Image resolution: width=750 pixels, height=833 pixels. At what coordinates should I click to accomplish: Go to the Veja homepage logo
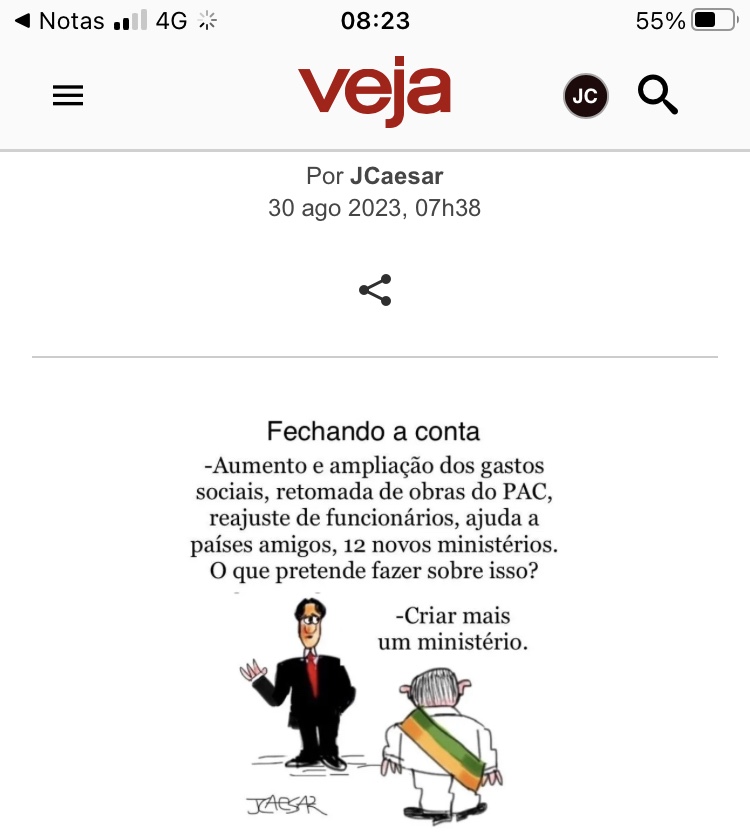(374, 94)
